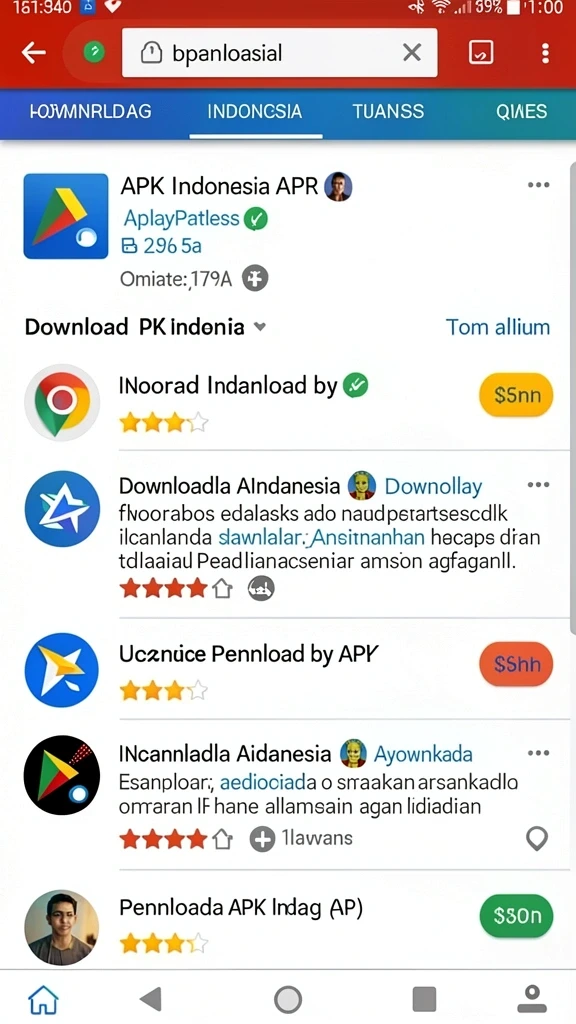The image size is (576, 1024).
Task: Open the profile tab in the bottom bar
Action: point(532,999)
